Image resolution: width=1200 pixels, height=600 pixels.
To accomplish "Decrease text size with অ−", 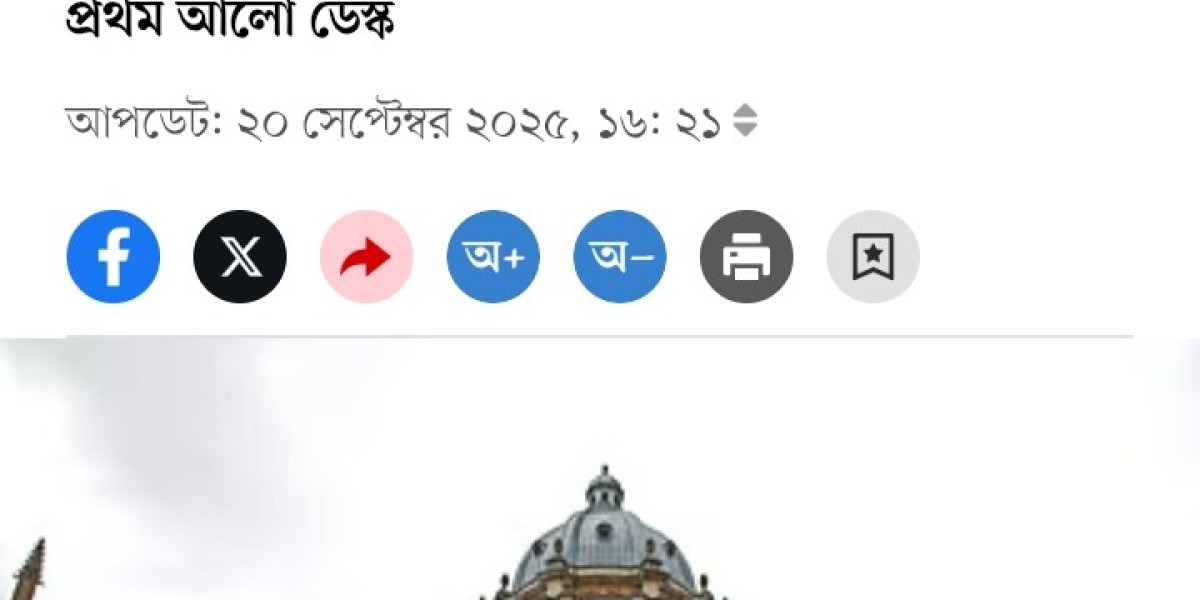I will click(620, 257).
